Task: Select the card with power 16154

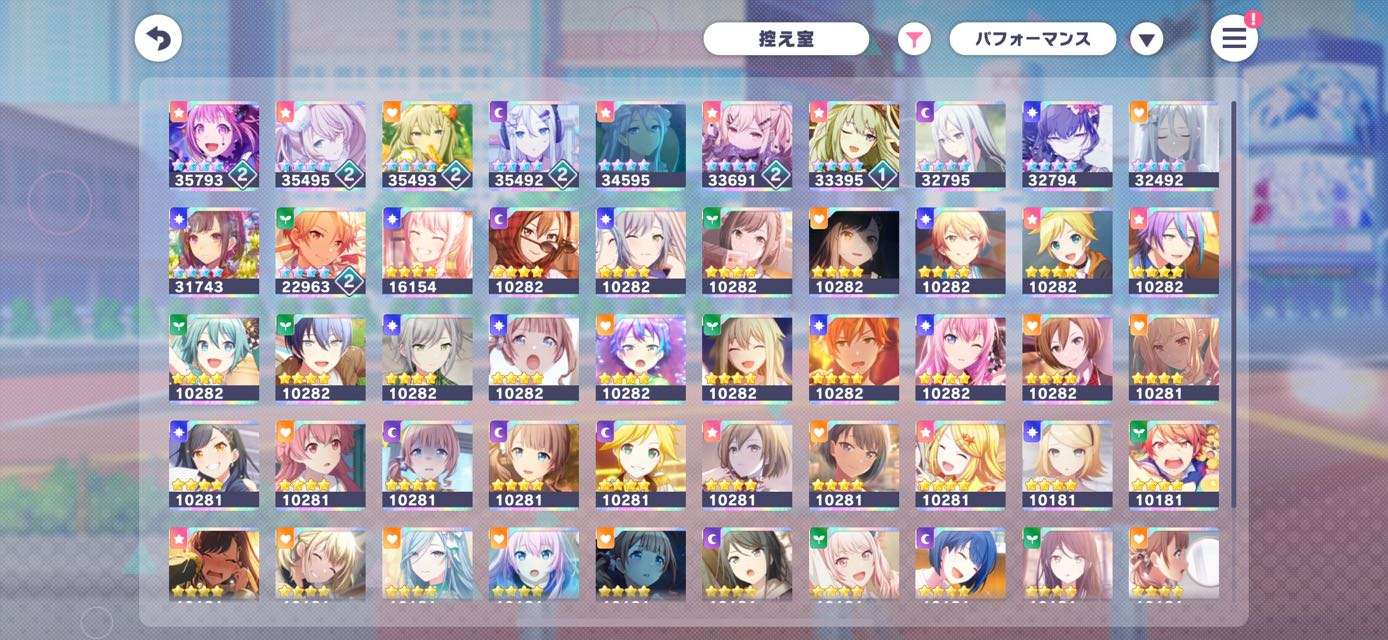Action: [427, 251]
